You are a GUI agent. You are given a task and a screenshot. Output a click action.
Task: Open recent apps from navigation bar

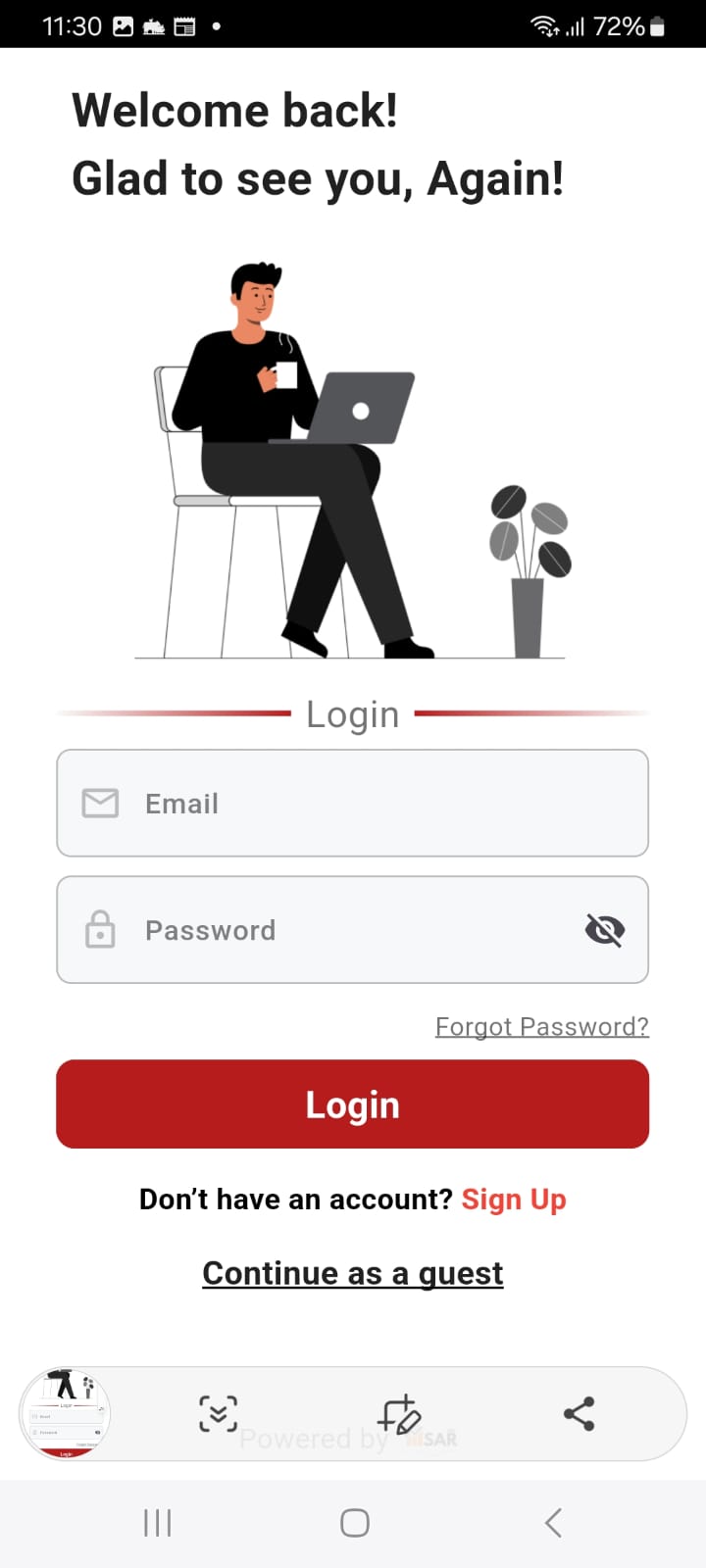pos(157,1523)
